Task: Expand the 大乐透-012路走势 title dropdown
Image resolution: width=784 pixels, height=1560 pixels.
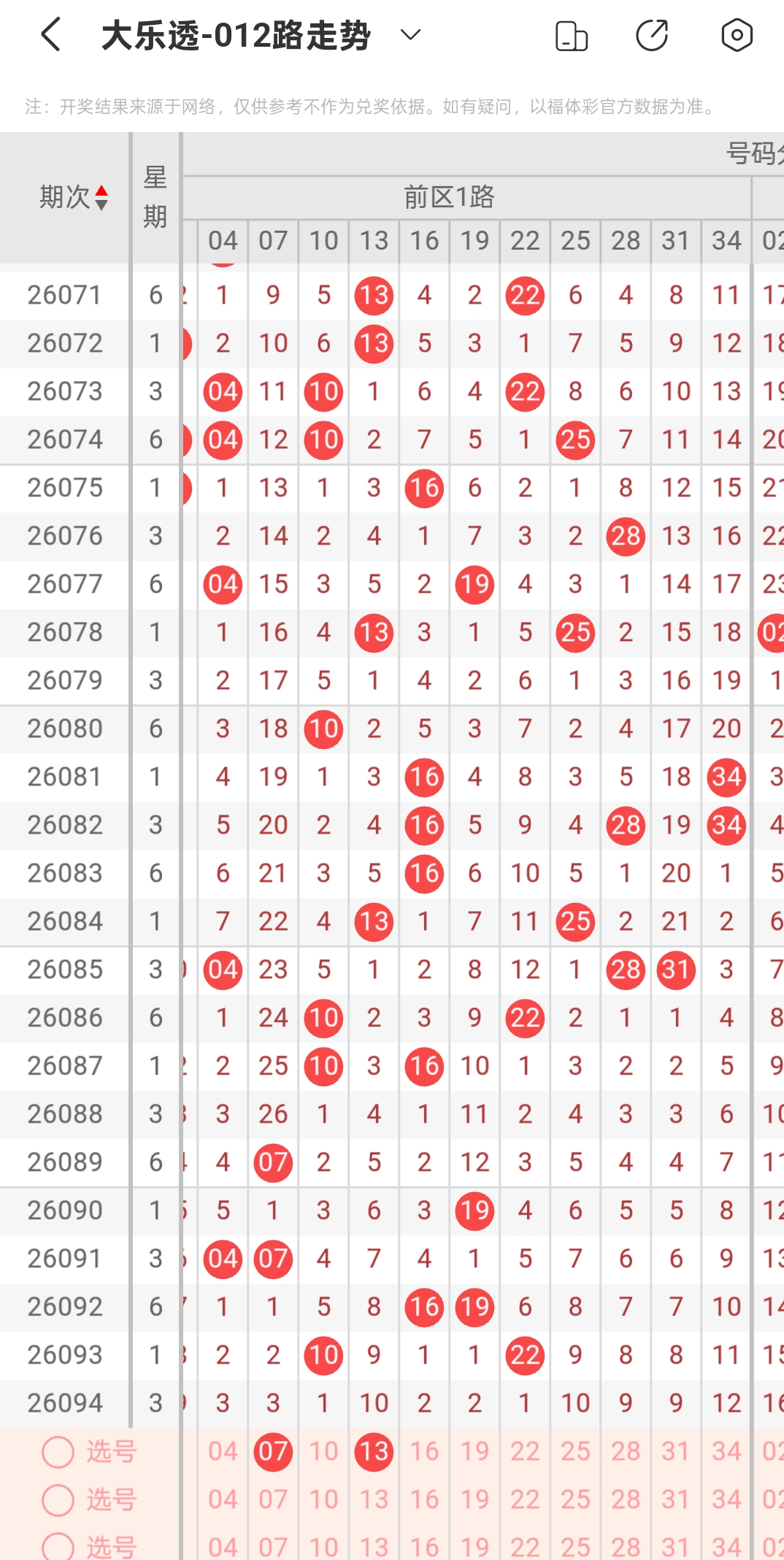Action: pyautogui.click(x=411, y=35)
